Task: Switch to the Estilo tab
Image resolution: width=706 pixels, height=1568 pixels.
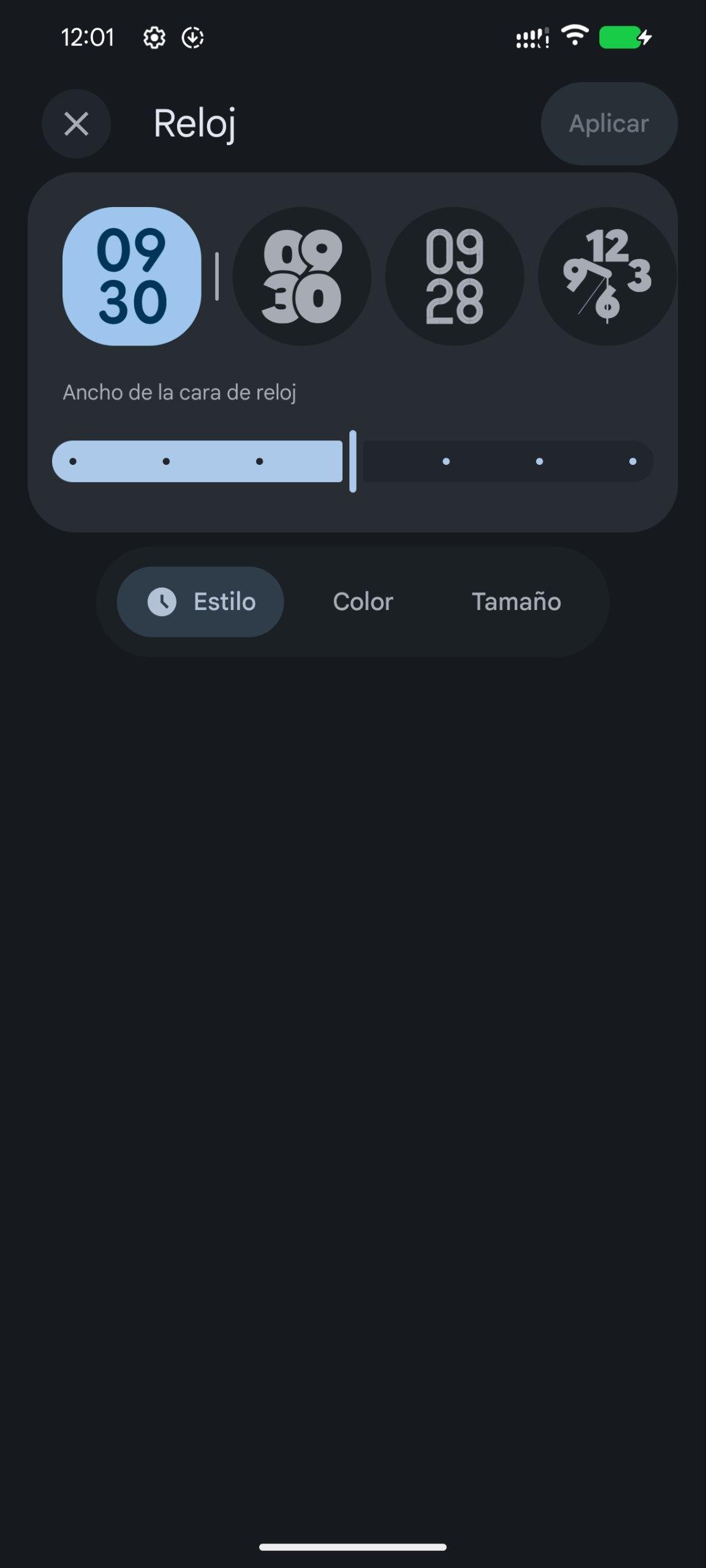Action: (200, 601)
